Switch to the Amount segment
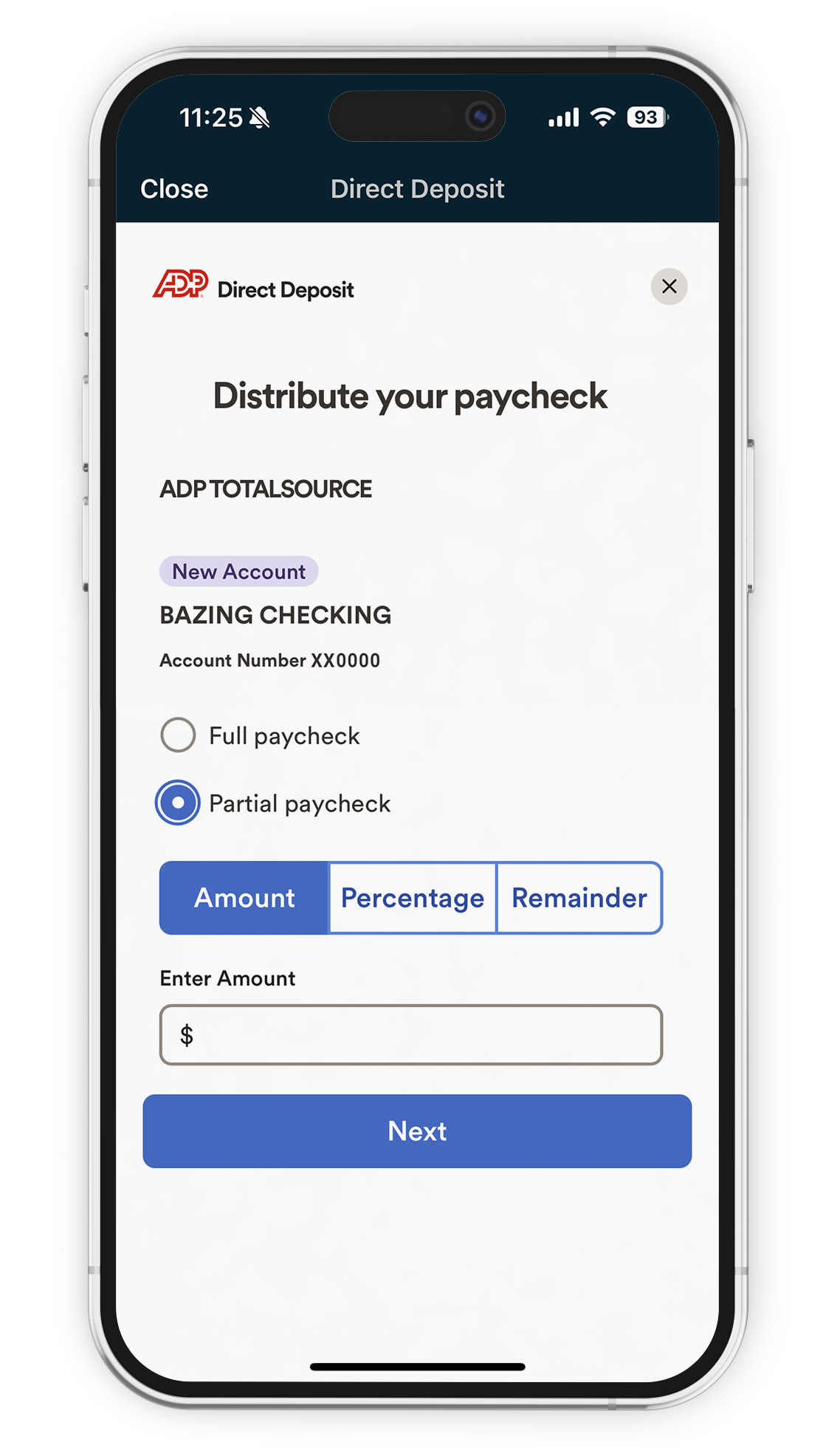 click(x=244, y=898)
